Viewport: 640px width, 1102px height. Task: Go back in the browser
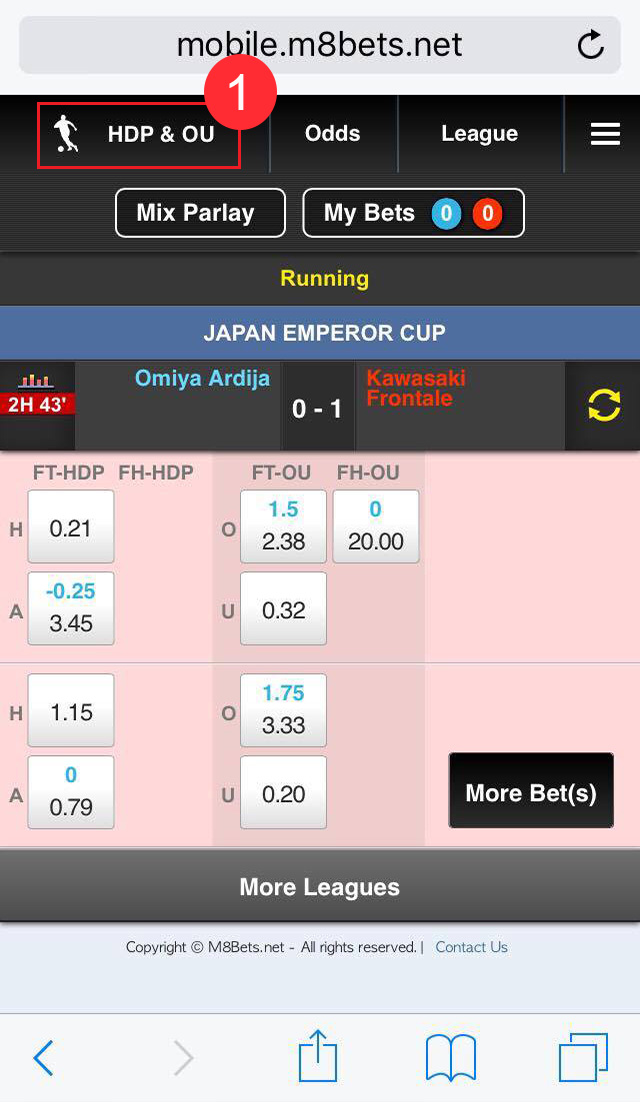pos(44,1058)
